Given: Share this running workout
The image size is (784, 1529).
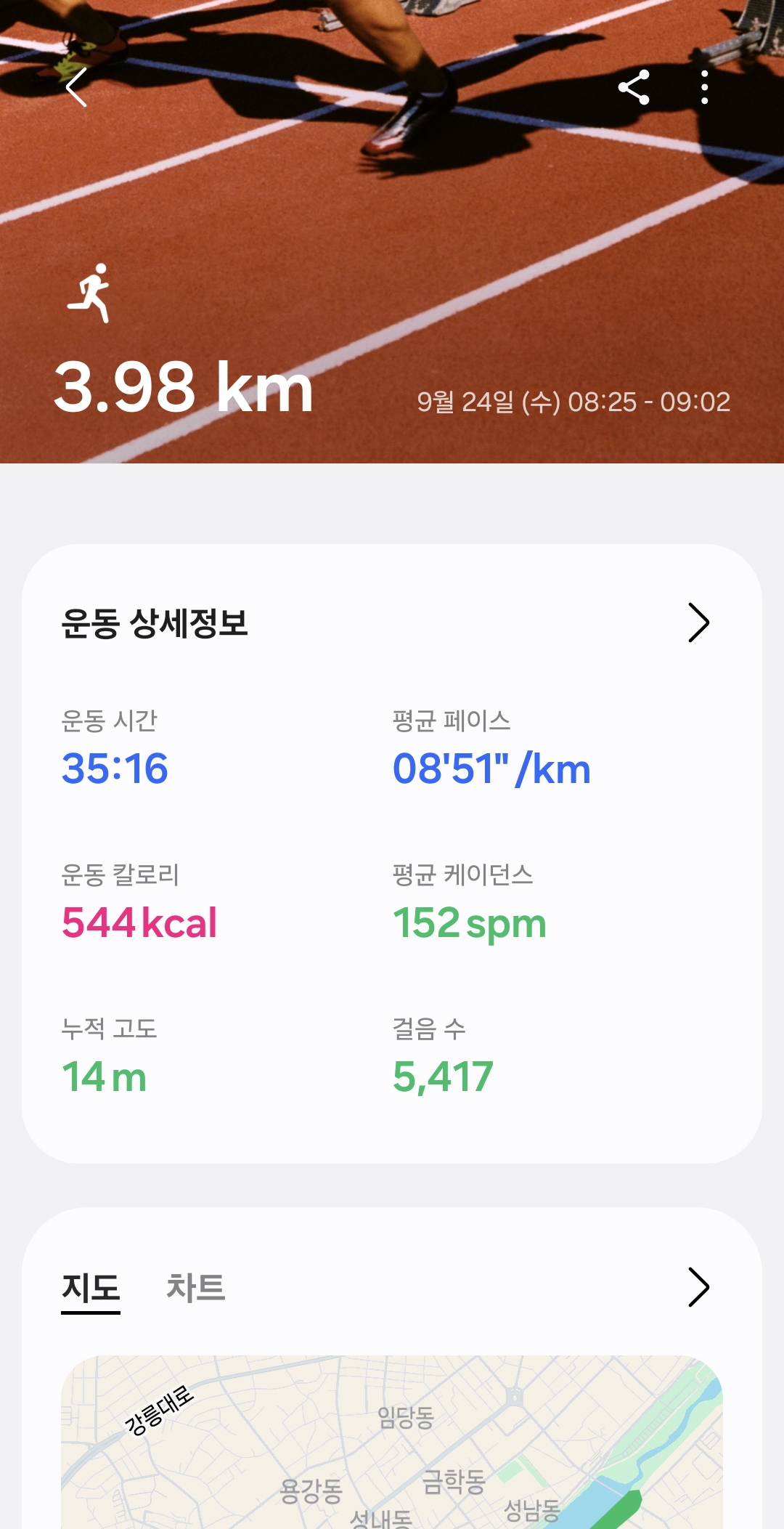Looking at the screenshot, I should click(x=634, y=88).
